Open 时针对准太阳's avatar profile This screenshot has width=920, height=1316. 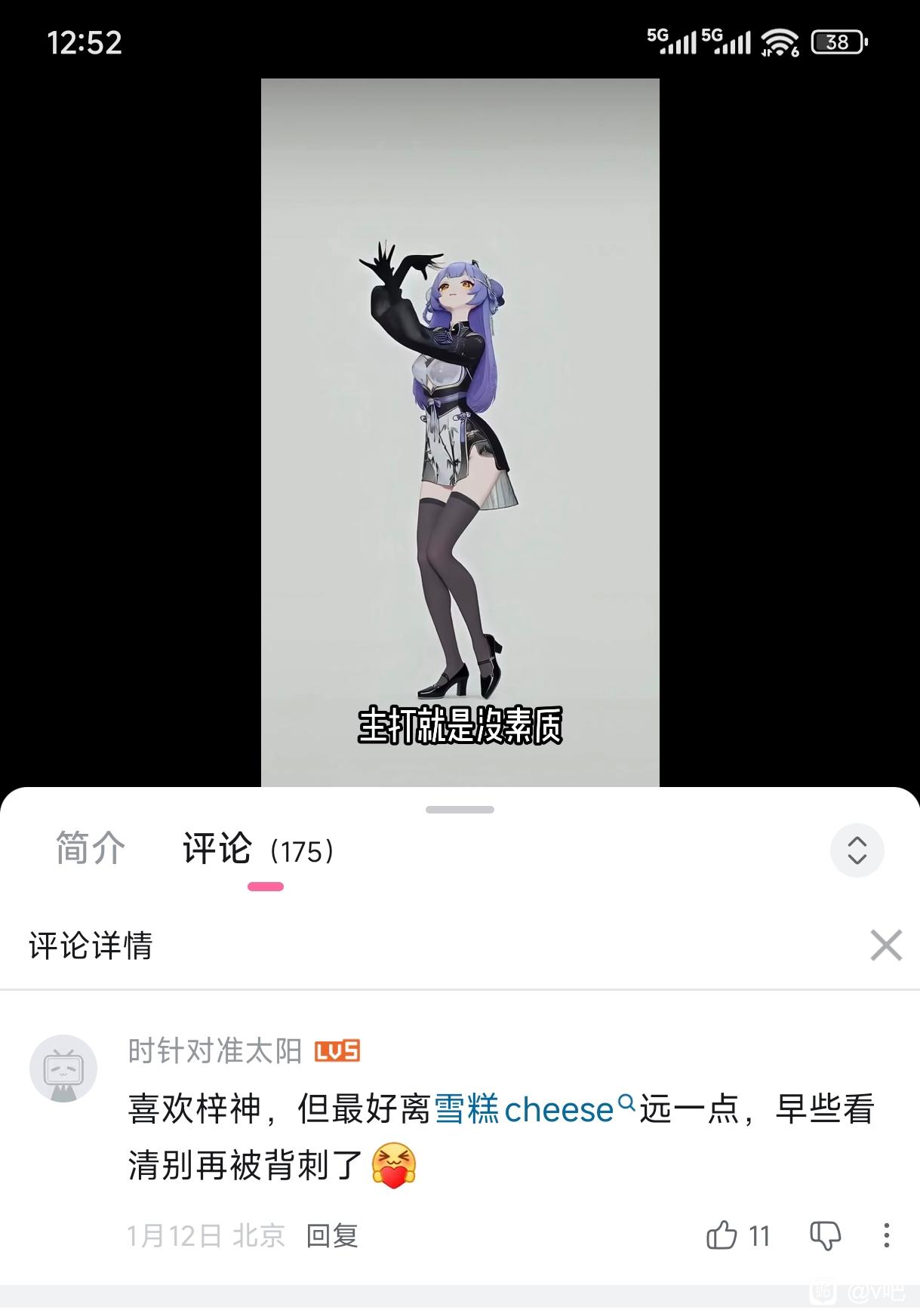click(63, 1068)
